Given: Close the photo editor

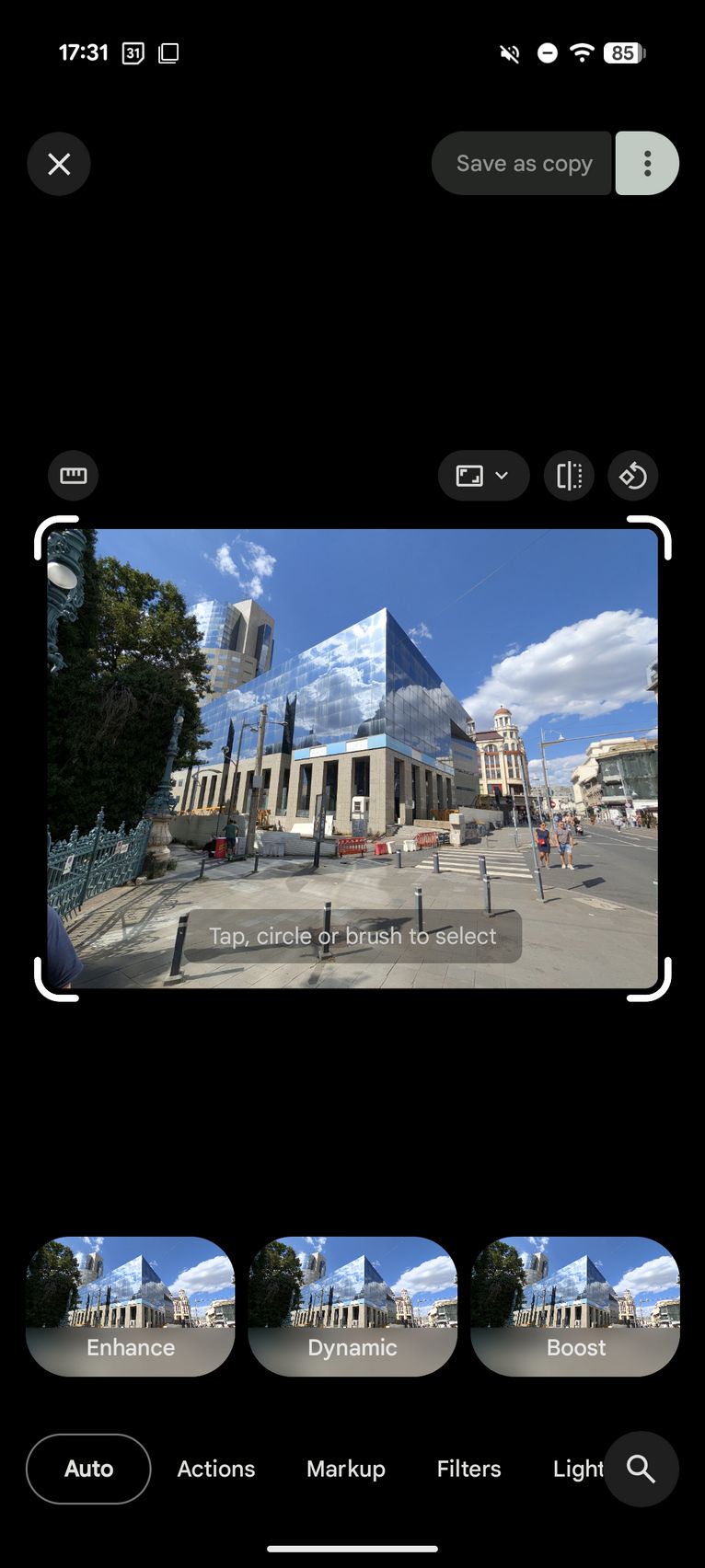Looking at the screenshot, I should point(59,164).
